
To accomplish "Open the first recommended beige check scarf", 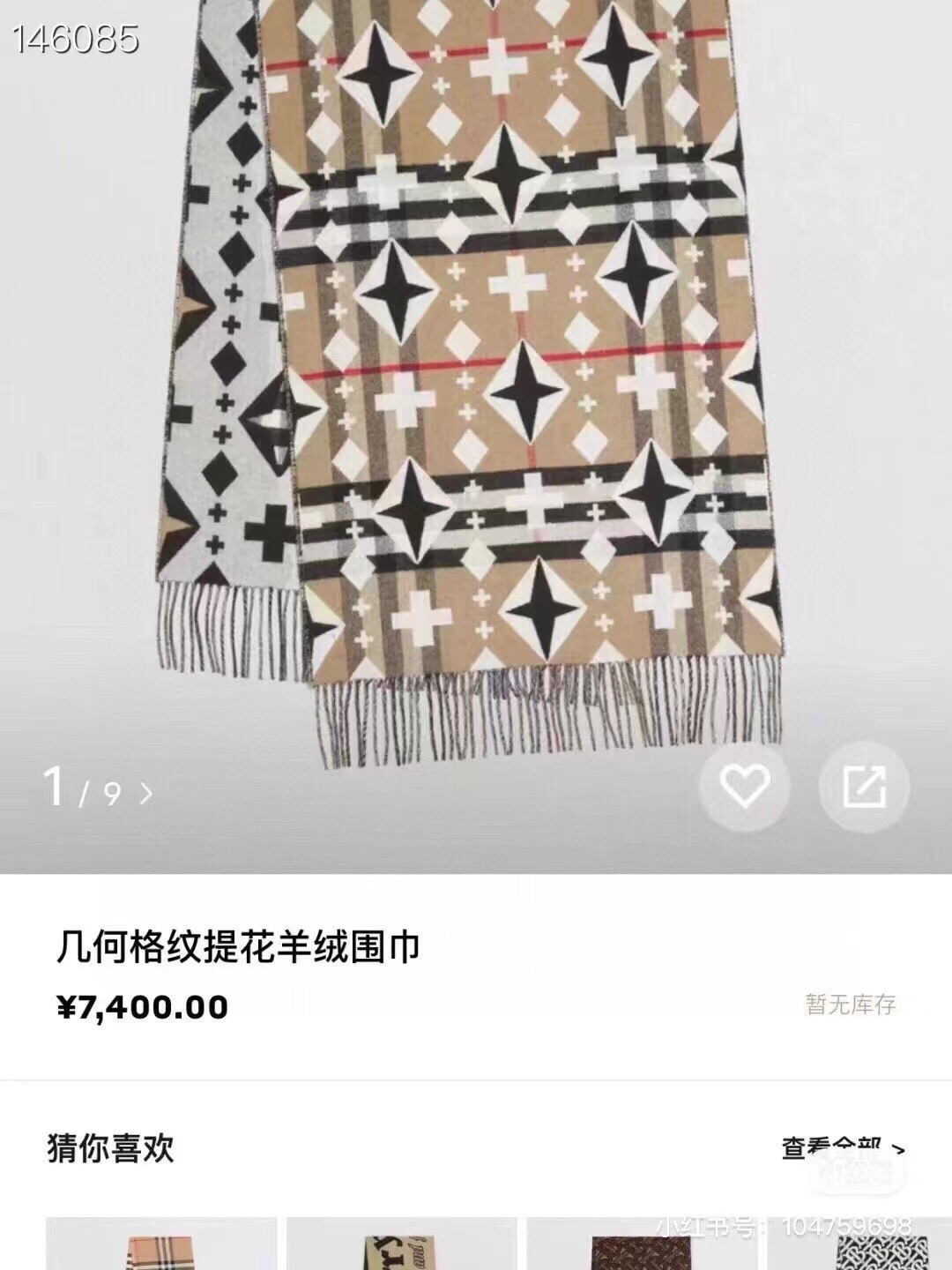I will [x=161, y=1245].
